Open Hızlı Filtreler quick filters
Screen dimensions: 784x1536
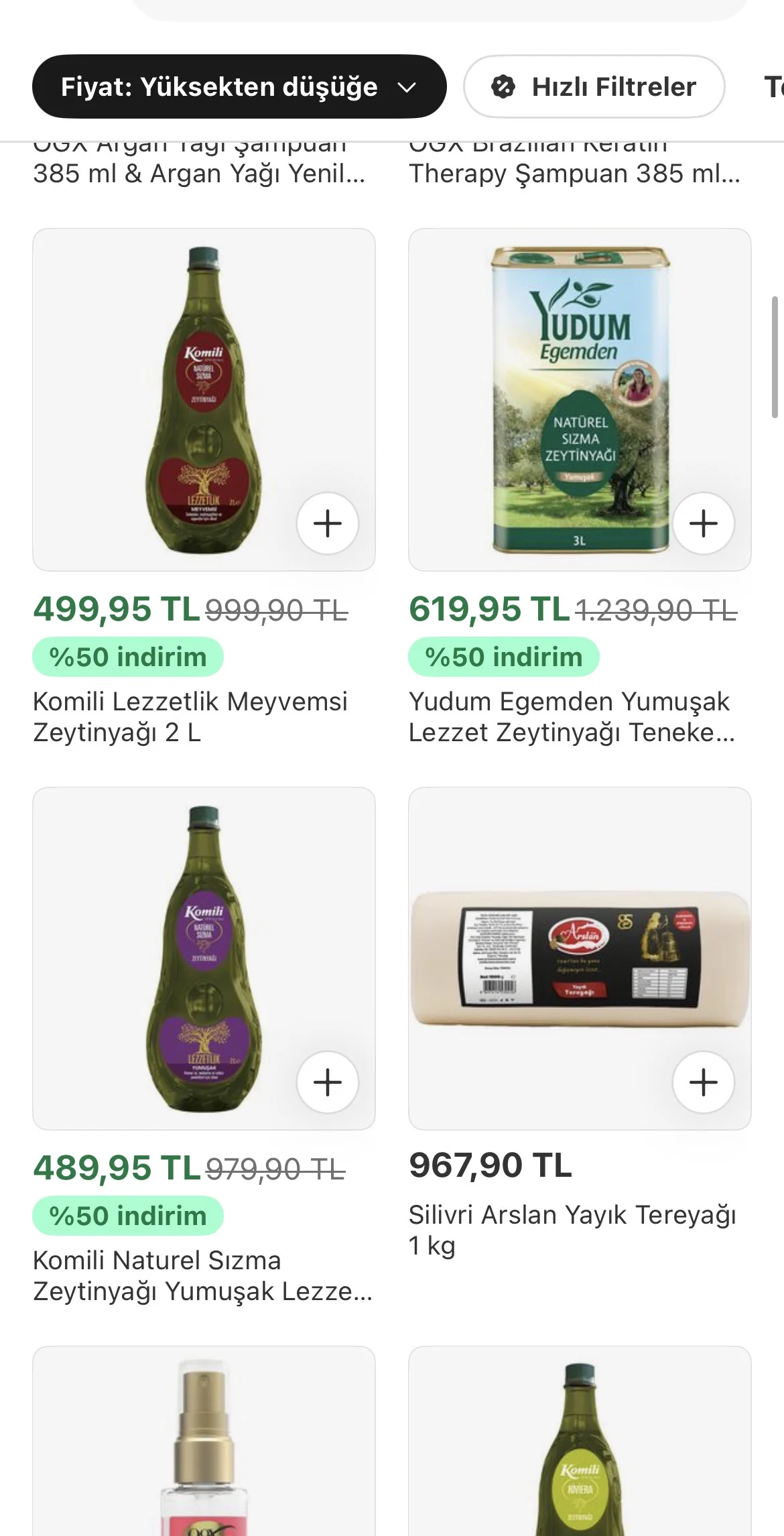point(594,87)
